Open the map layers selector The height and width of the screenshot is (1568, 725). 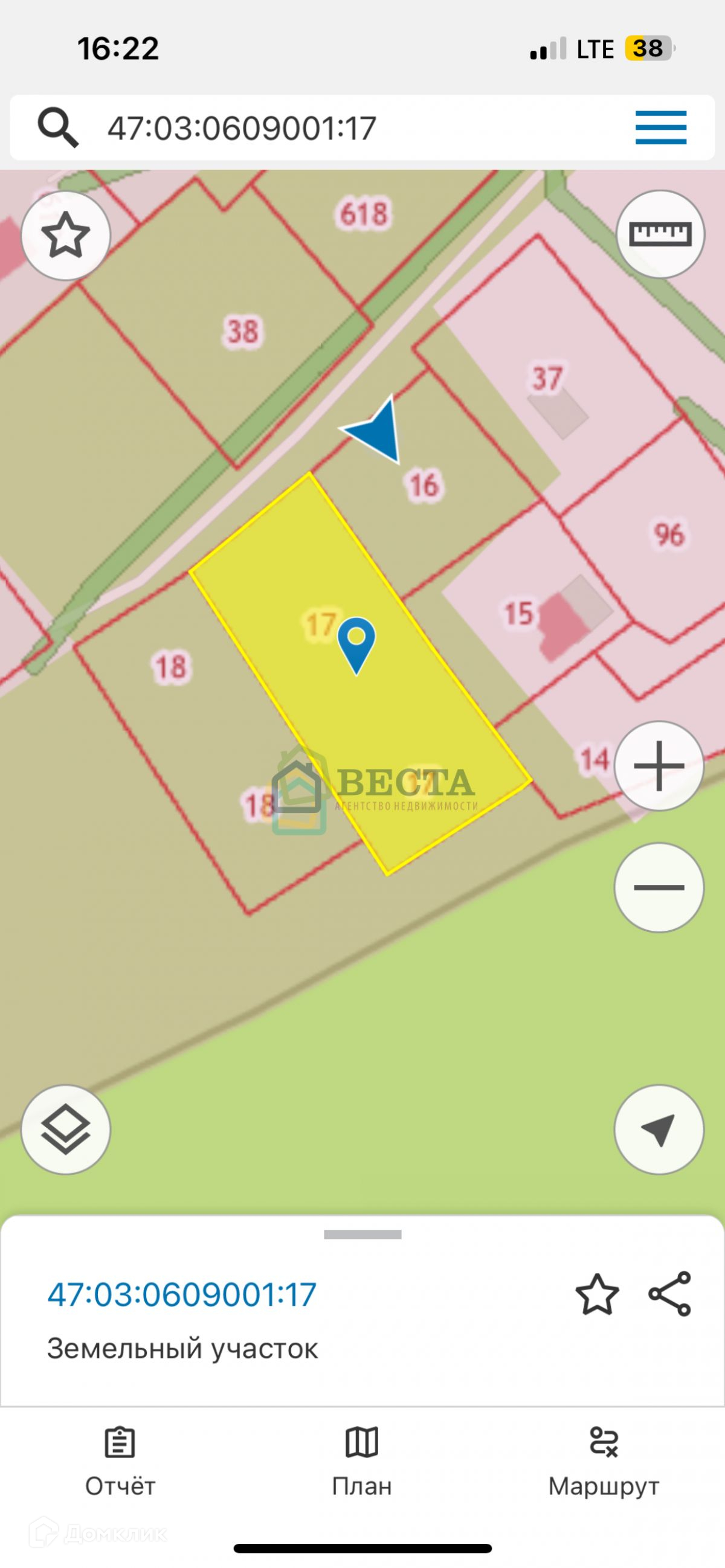point(66,1129)
